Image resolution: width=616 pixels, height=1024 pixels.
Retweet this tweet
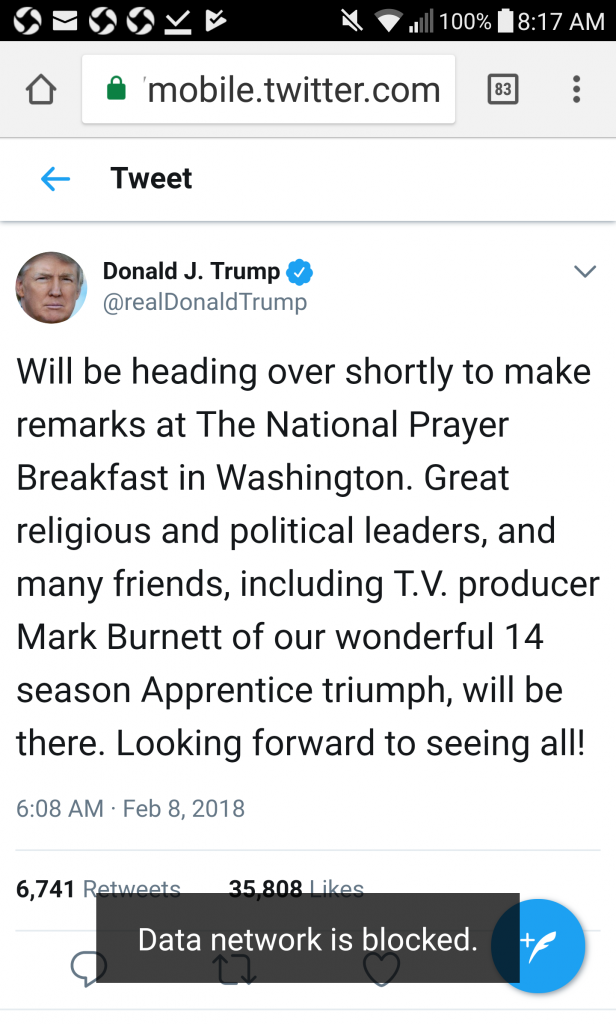tap(235, 968)
